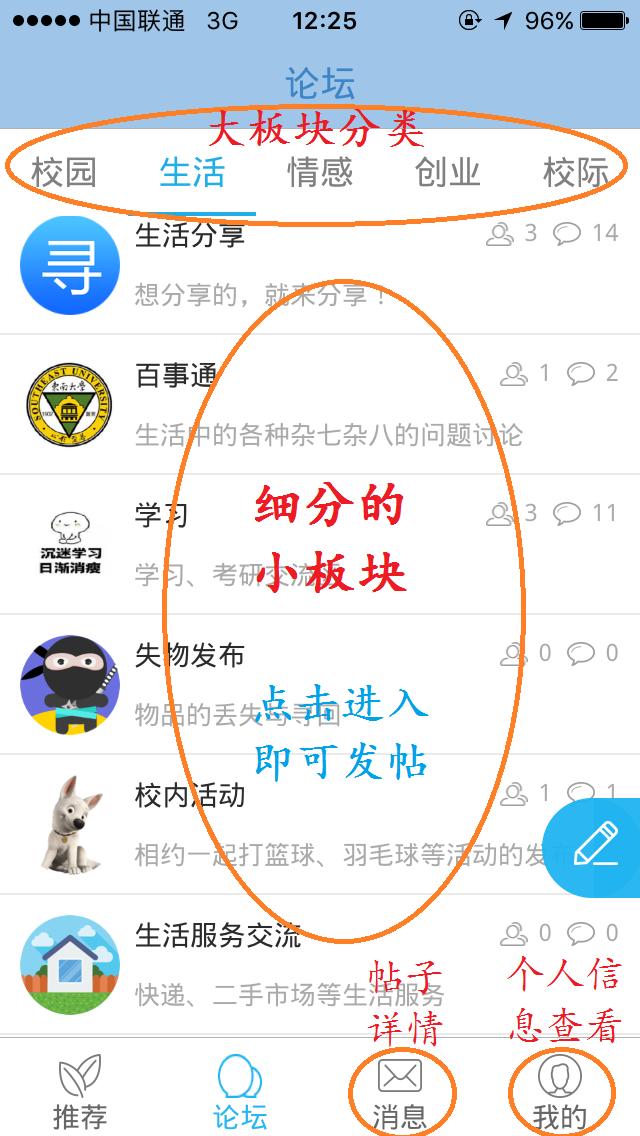This screenshot has width=640, height=1136.
Task: Go to the 推荐 tab
Action: [x=80, y=1088]
